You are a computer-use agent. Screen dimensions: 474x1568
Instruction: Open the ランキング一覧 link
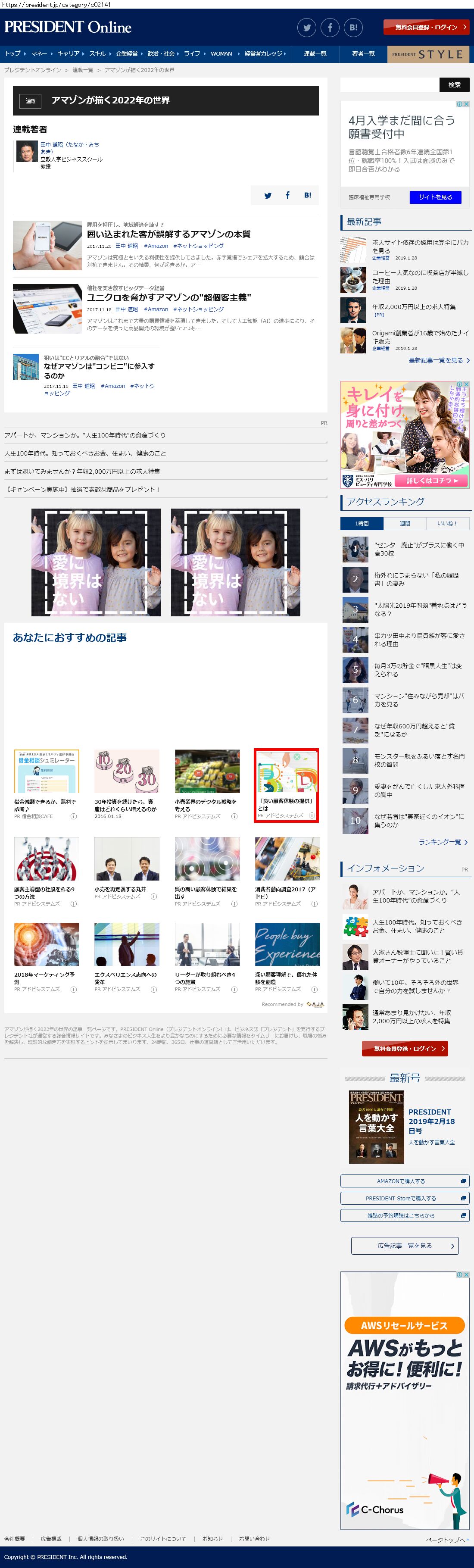click(x=443, y=842)
